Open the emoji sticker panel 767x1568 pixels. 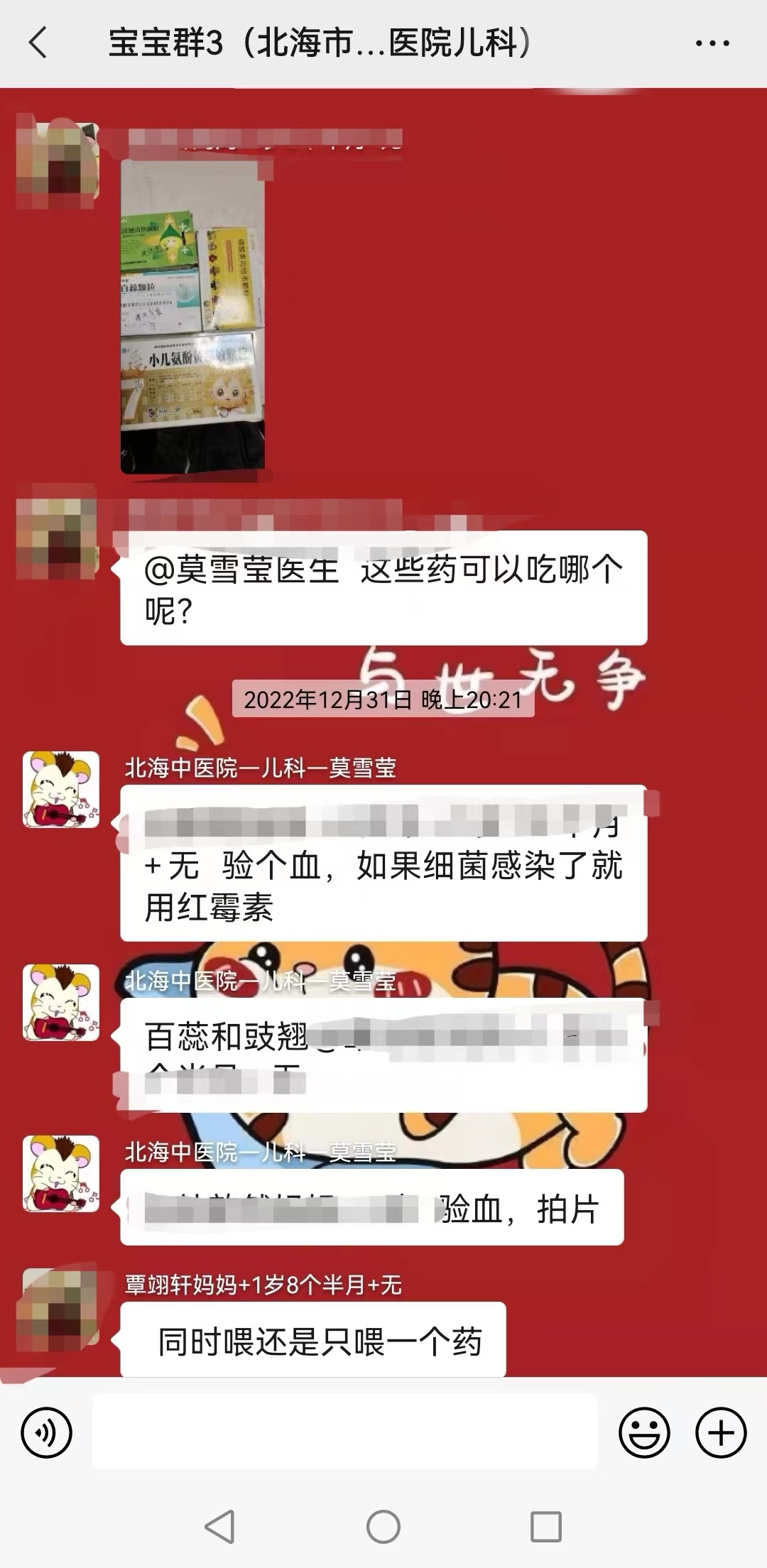pos(644,1432)
